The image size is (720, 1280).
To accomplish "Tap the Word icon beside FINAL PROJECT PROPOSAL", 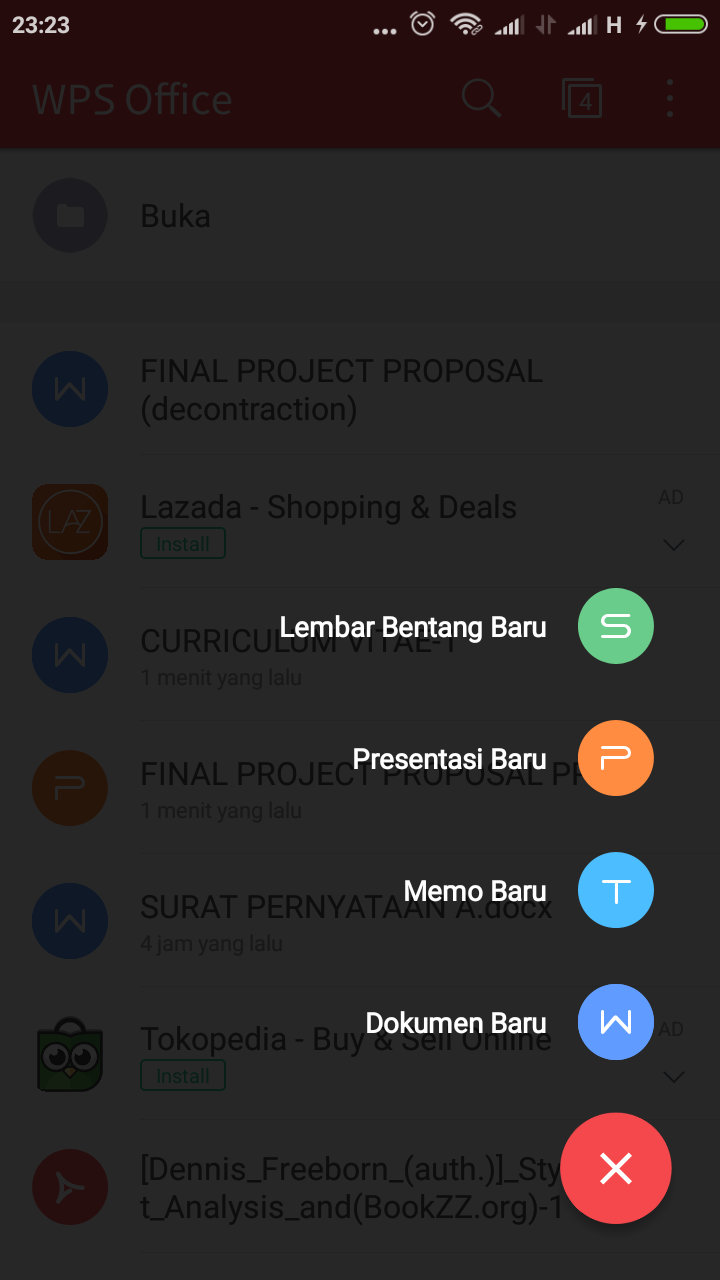I will pyautogui.click(x=70, y=389).
